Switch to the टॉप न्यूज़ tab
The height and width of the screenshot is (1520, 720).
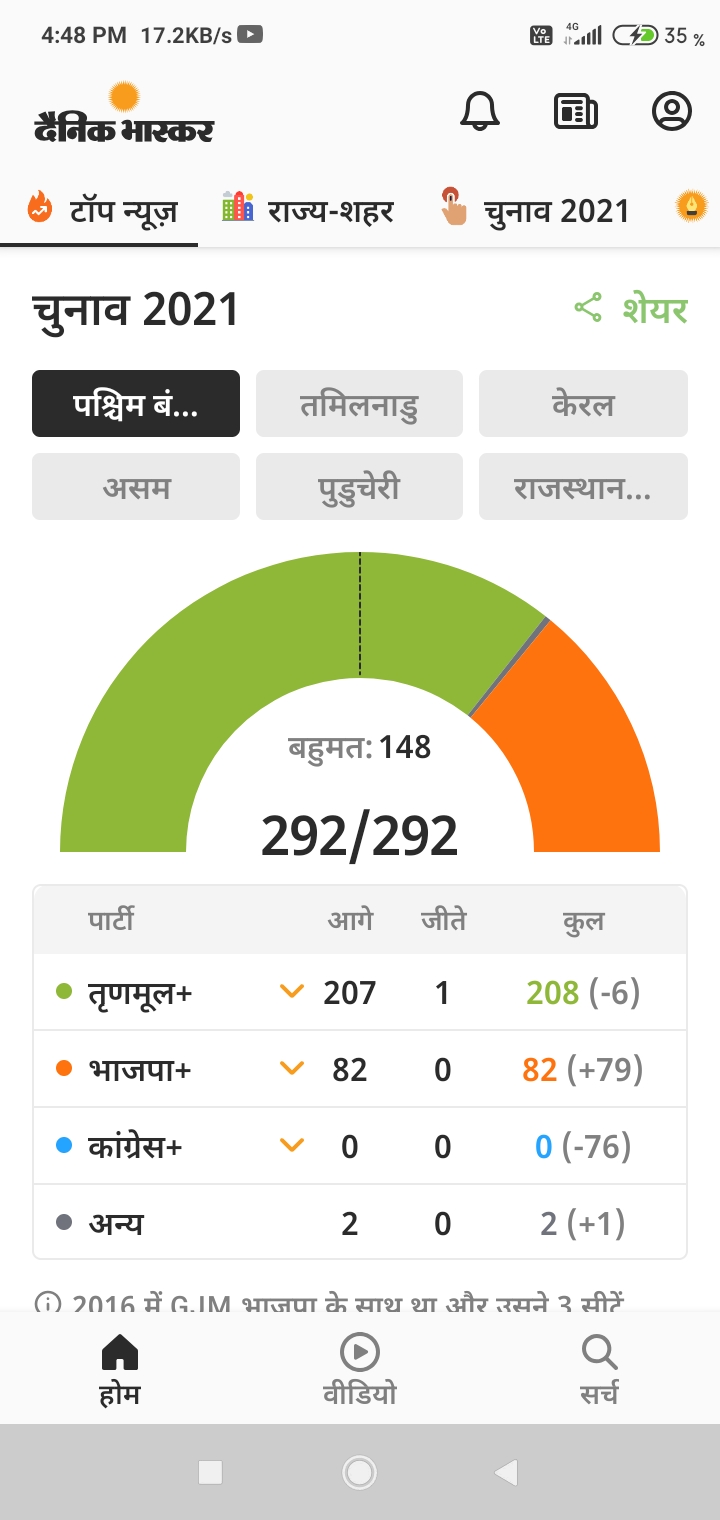100,211
